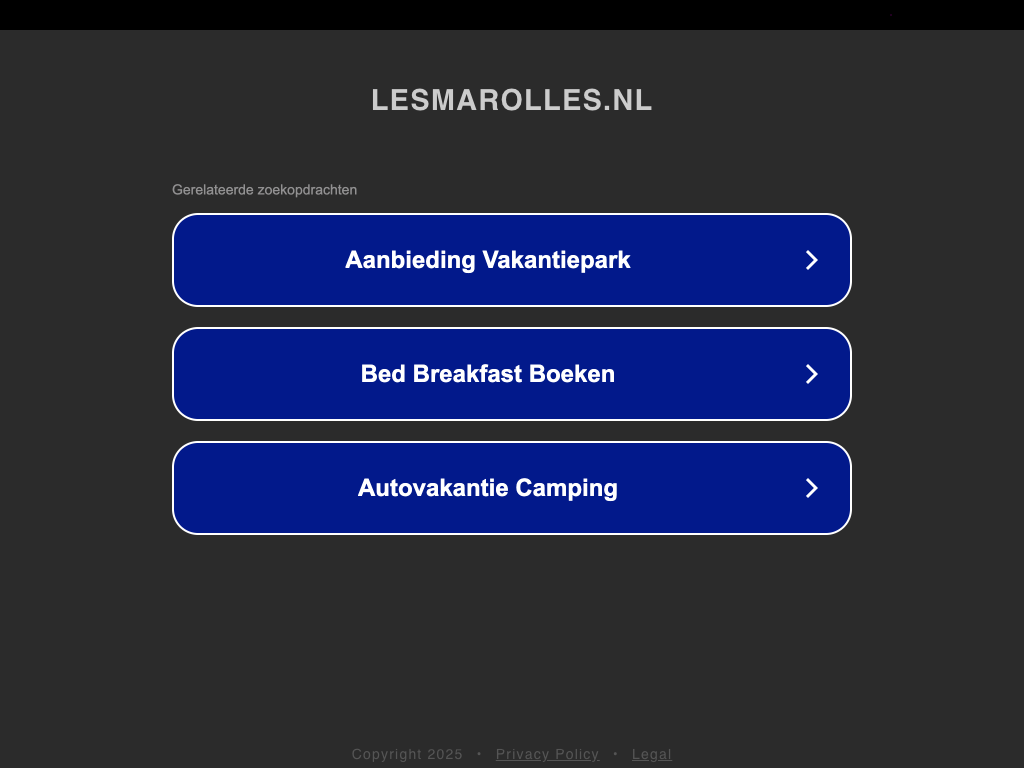Tap the Autovakantie Camping button
This screenshot has height=768, width=1024.
coord(511,488)
